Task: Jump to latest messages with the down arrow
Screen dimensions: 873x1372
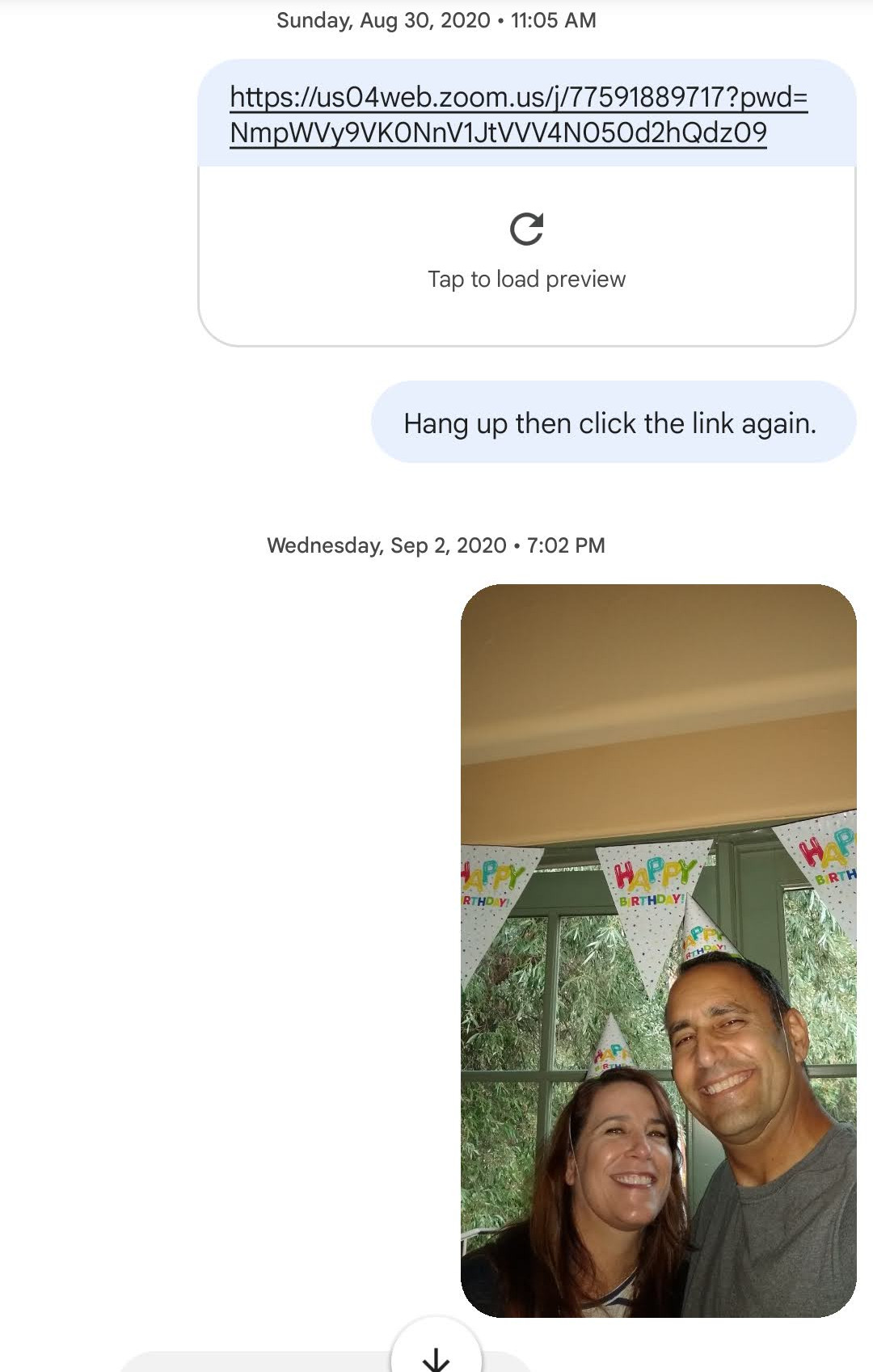Action: pos(436,1356)
